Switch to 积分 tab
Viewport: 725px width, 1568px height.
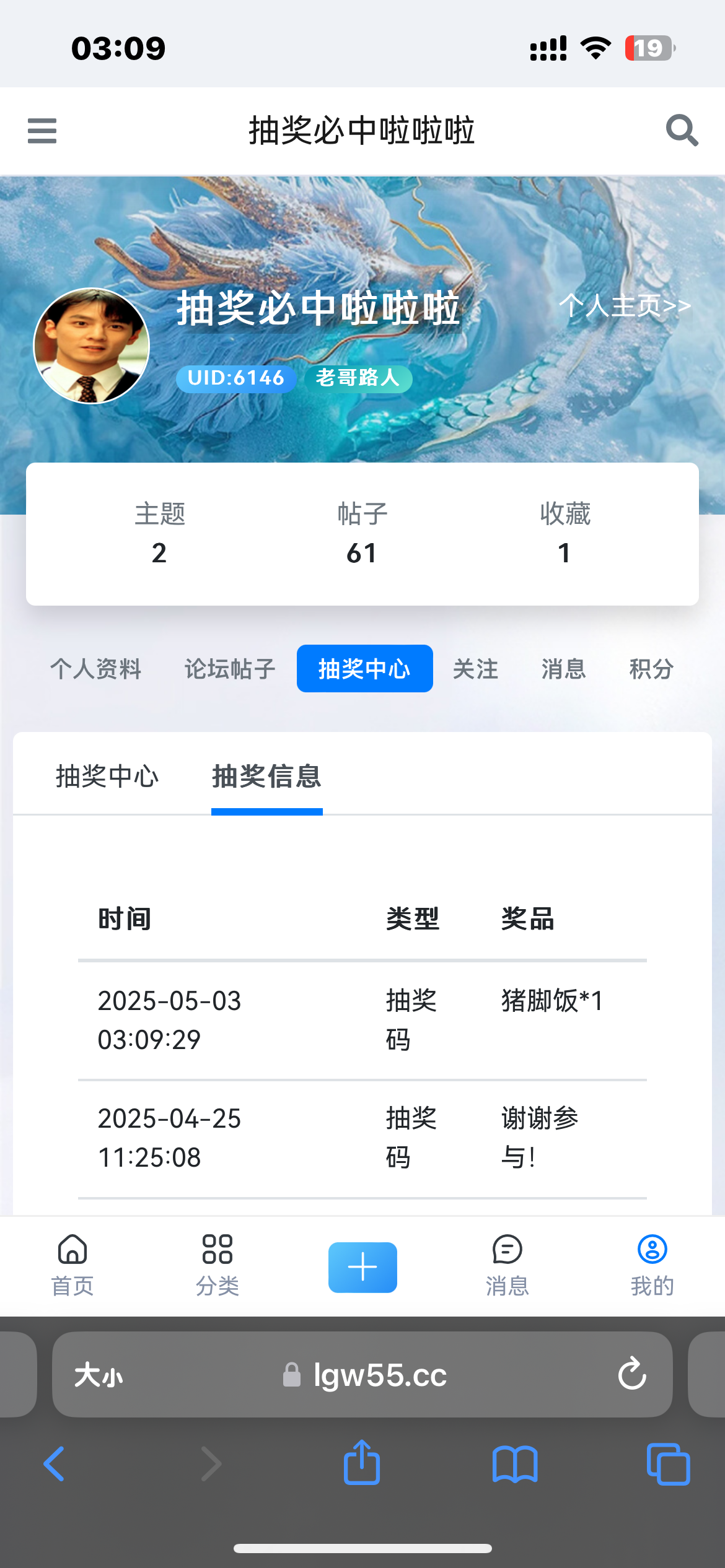[651, 669]
